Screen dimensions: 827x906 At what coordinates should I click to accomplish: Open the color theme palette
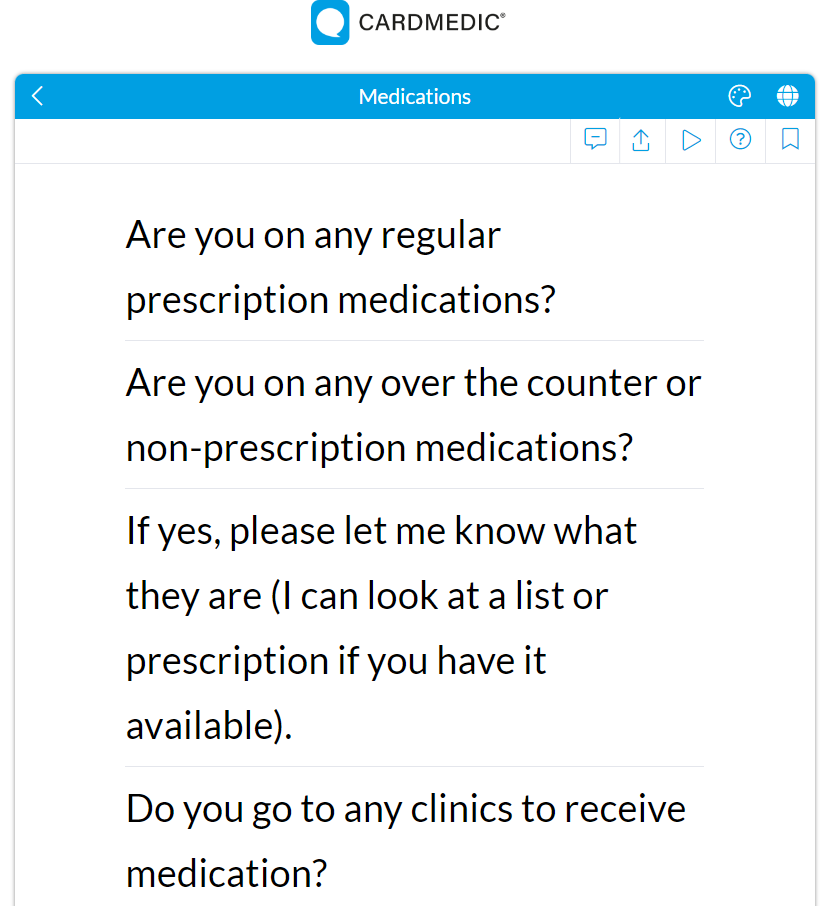739,96
